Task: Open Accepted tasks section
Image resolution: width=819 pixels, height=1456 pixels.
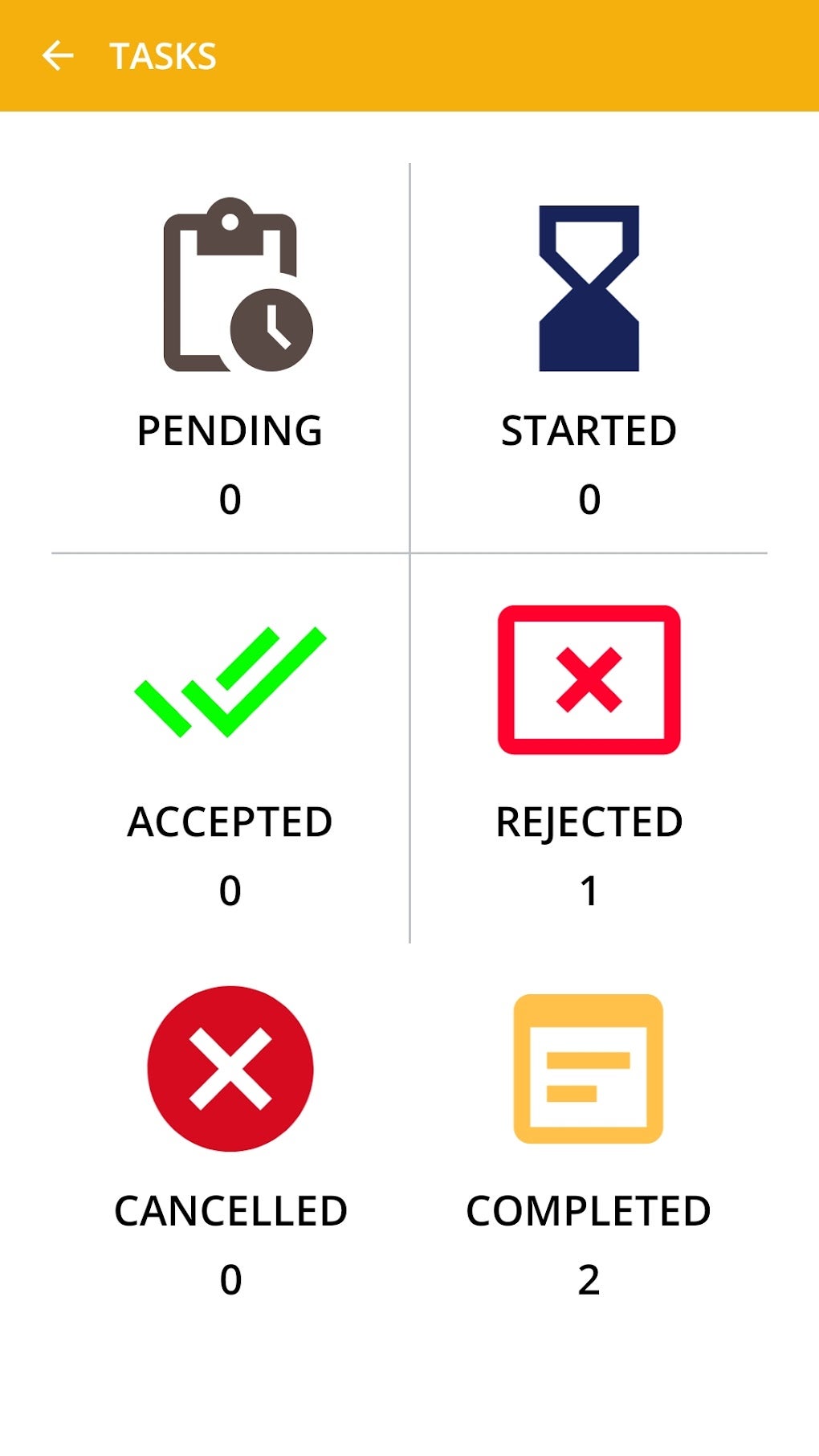Action: tap(231, 821)
